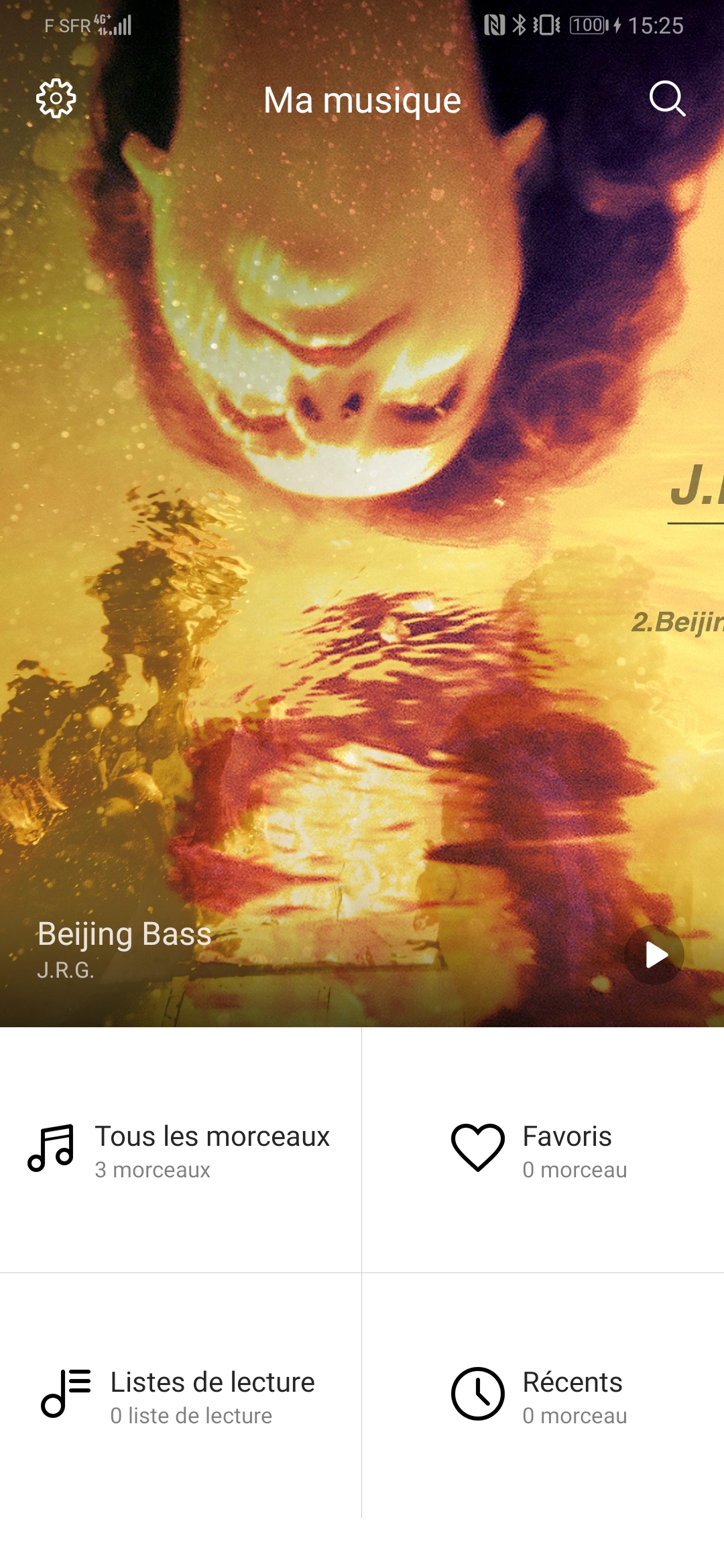This screenshot has width=724, height=1568.
Task: Open the search magnifier icon
Action: click(x=667, y=99)
